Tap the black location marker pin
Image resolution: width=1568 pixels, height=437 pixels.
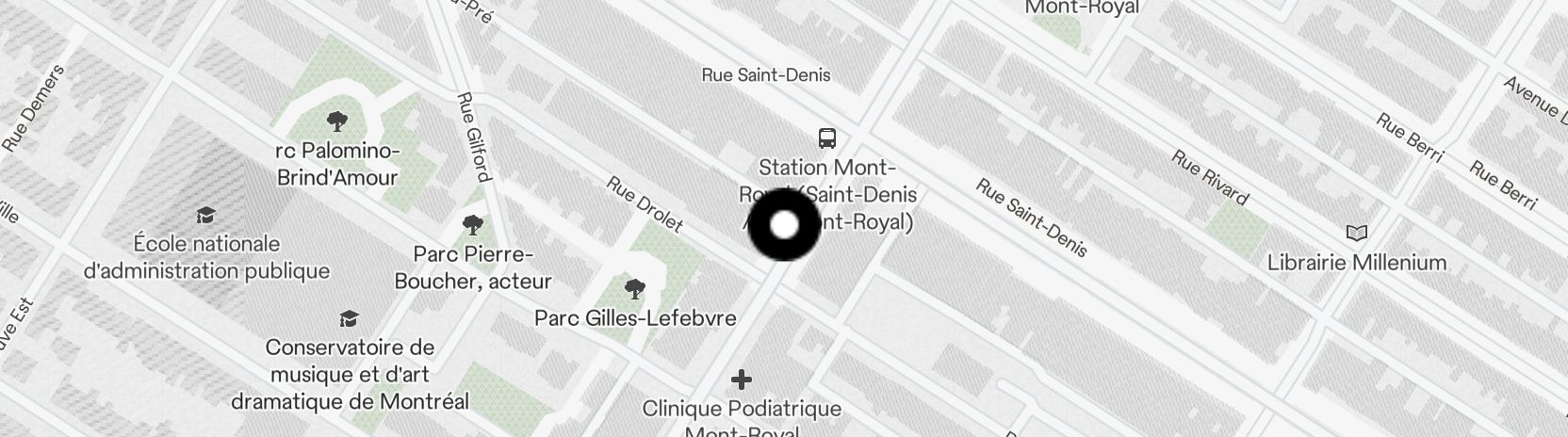click(x=784, y=226)
